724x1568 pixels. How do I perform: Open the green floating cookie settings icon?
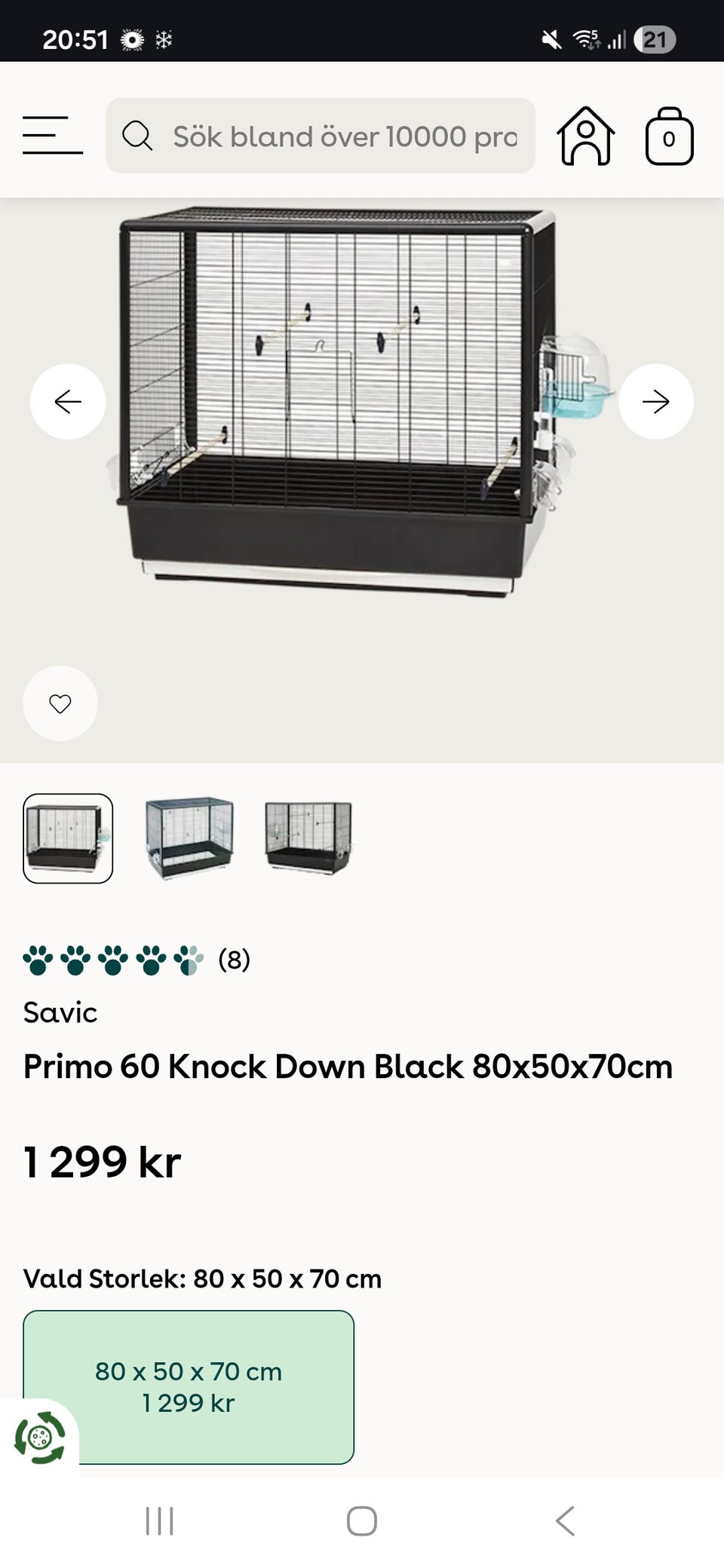coord(40,1438)
